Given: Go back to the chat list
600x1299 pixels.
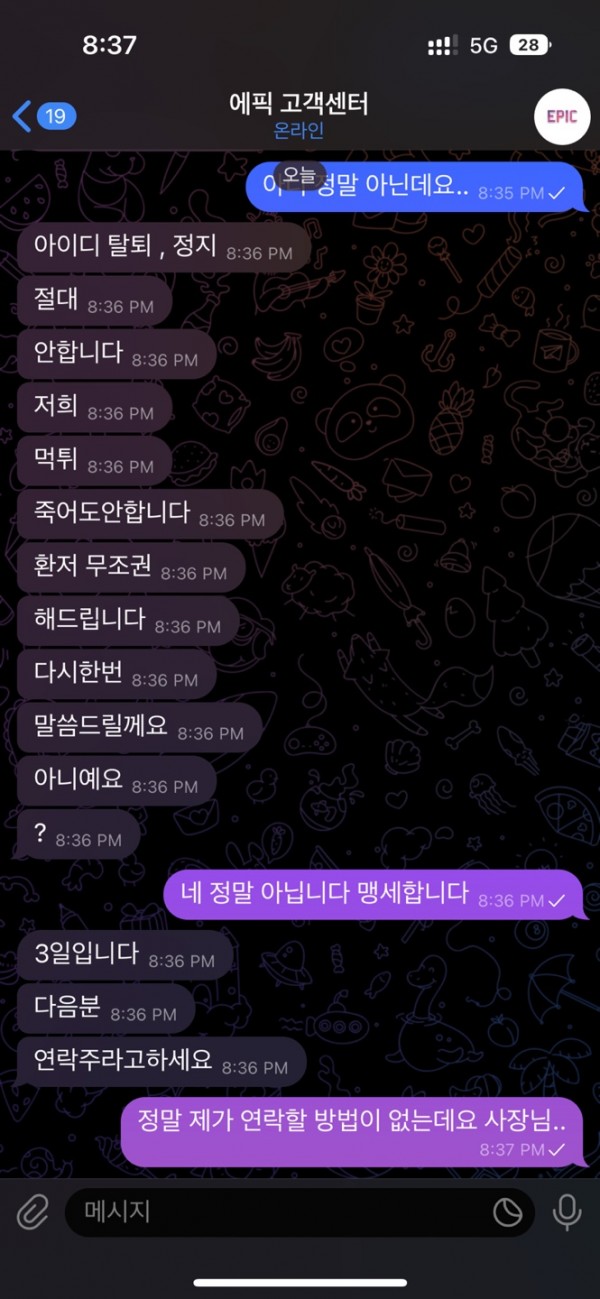Looking at the screenshot, I should pos(40,116).
